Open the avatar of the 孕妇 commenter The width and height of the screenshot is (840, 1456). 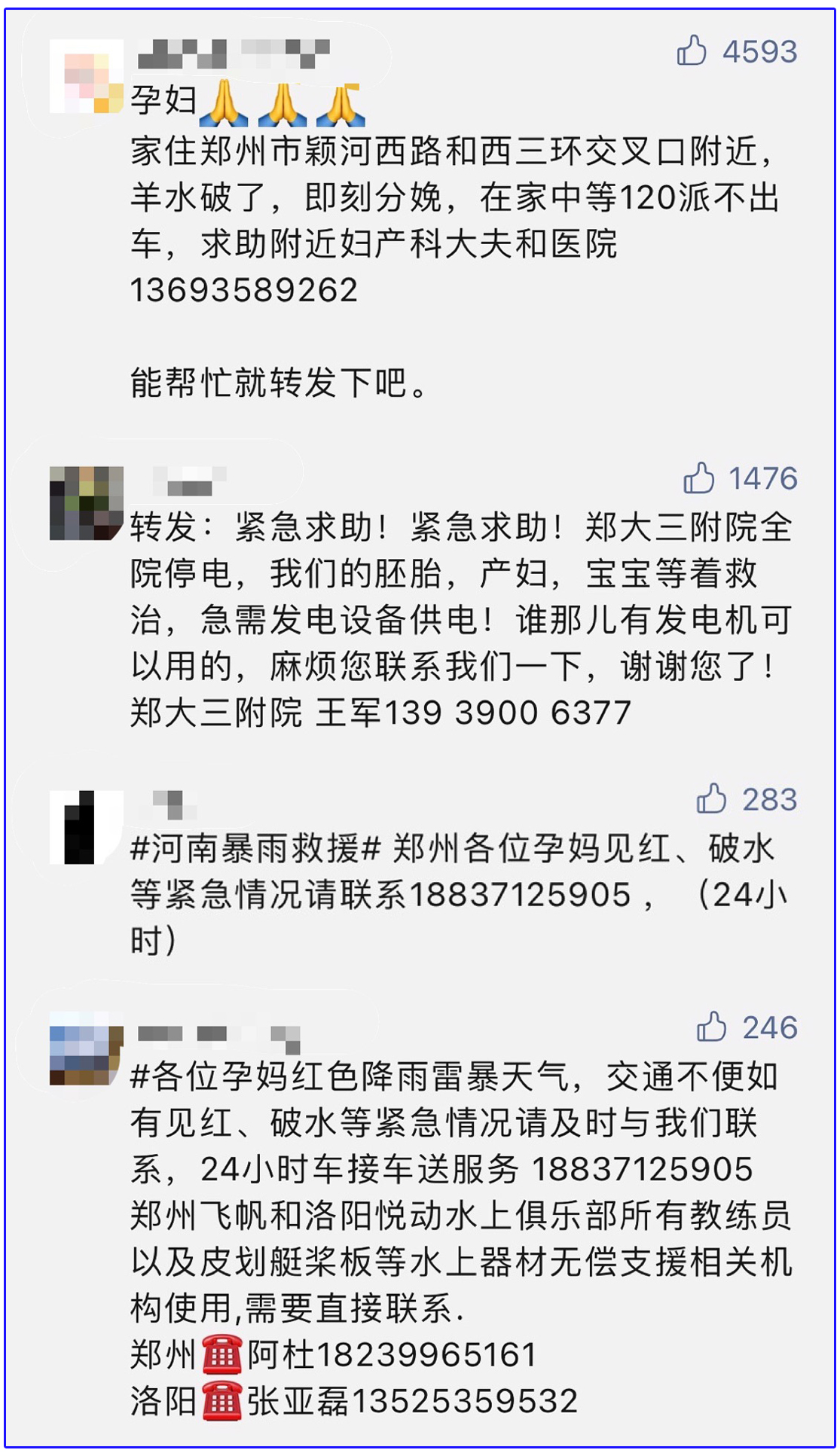(x=86, y=76)
